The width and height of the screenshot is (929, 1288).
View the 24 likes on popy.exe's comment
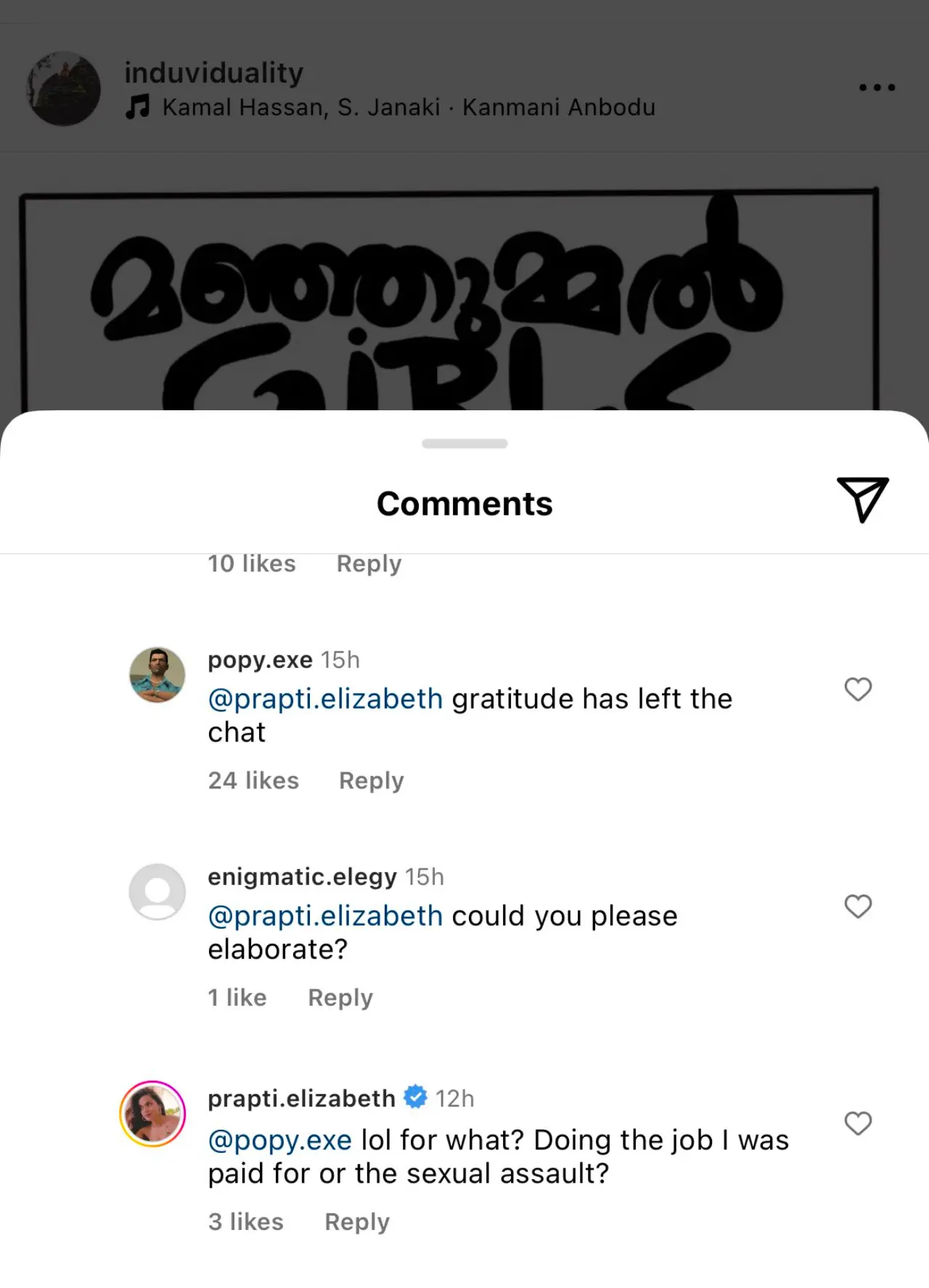253,780
